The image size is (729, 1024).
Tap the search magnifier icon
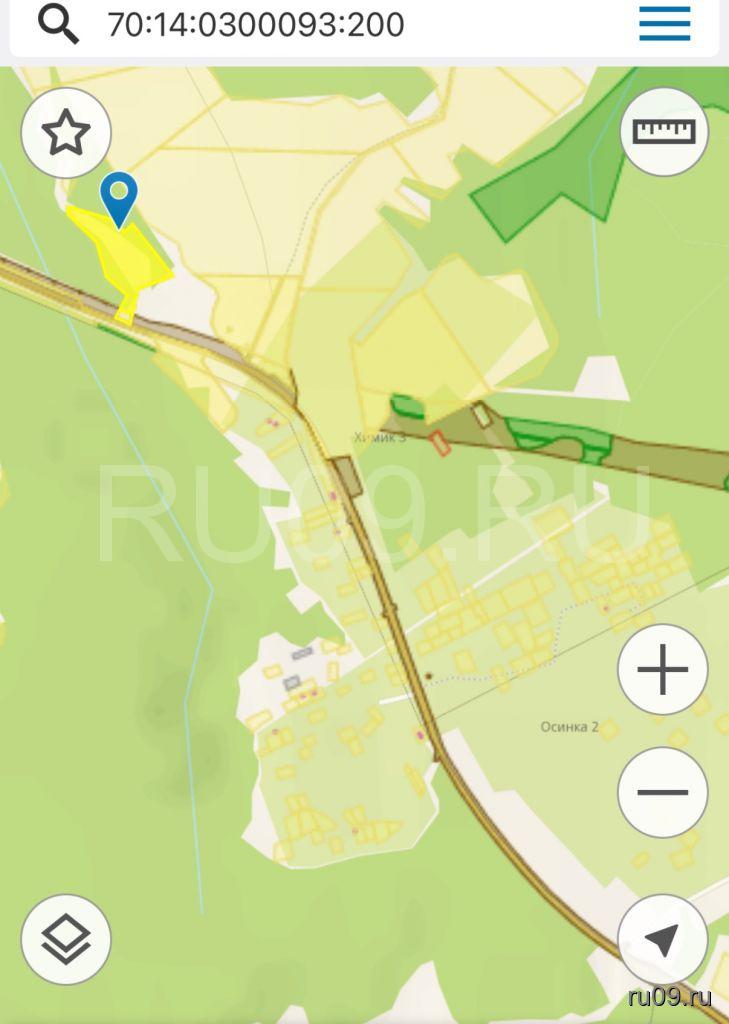coord(58,25)
